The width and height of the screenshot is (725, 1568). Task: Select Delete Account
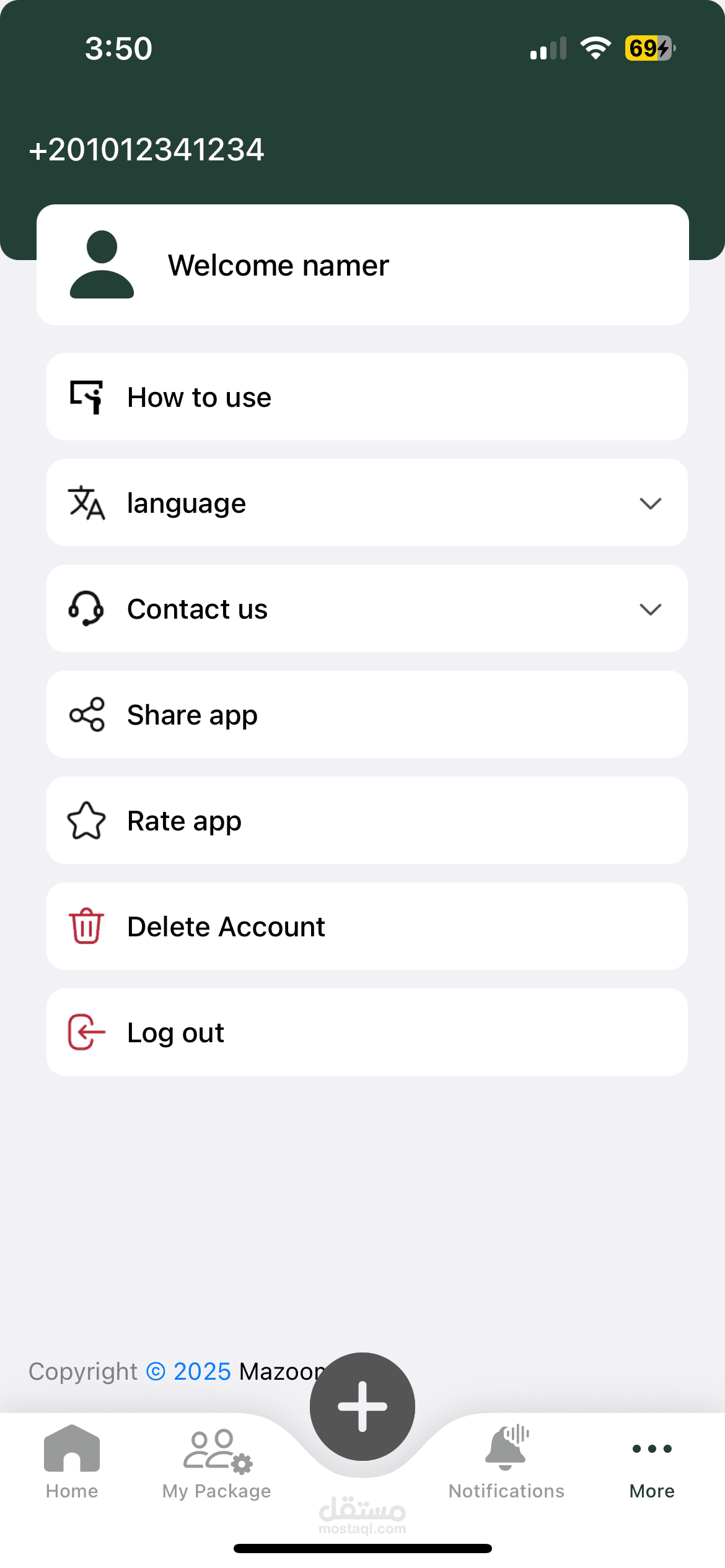point(366,926)
